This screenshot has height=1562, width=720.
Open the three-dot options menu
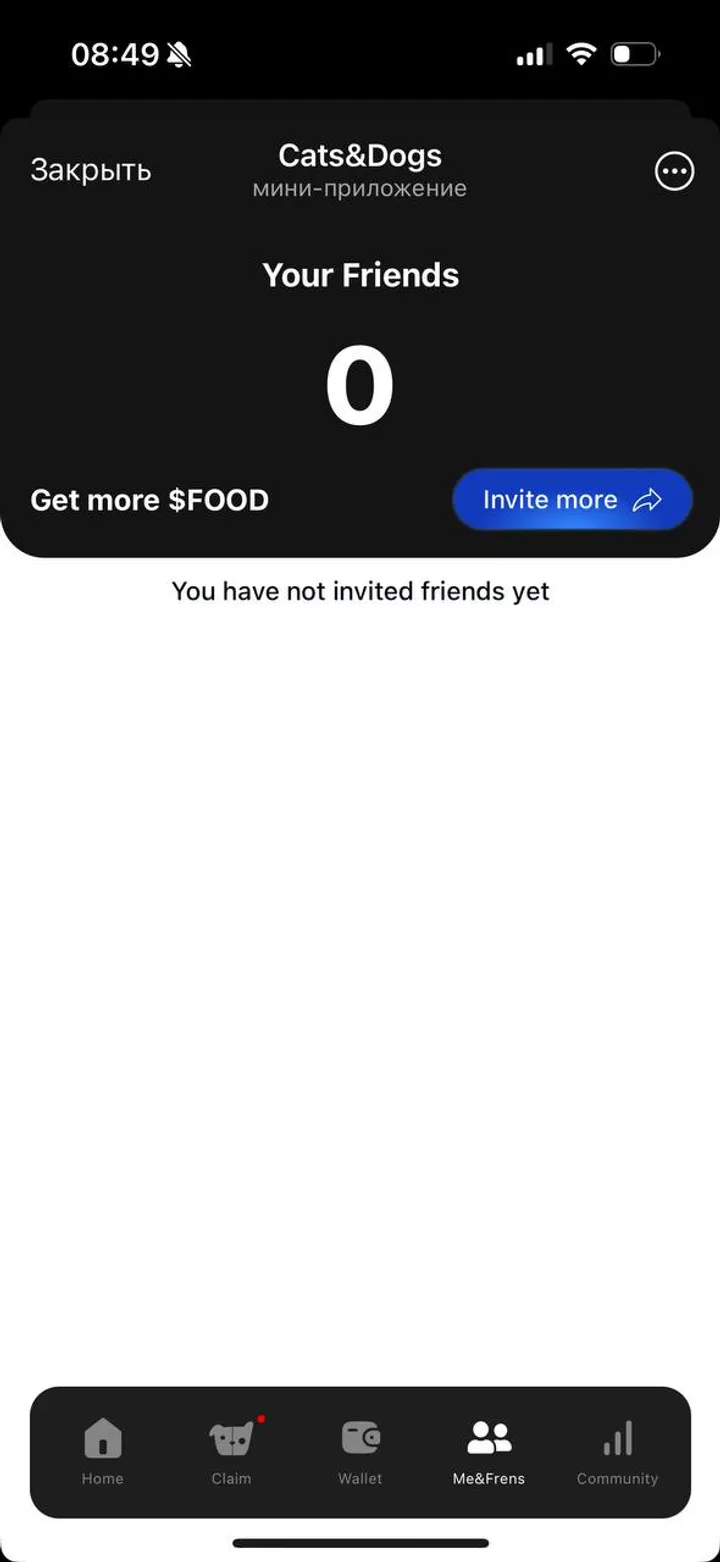click(x=675, y=171)
